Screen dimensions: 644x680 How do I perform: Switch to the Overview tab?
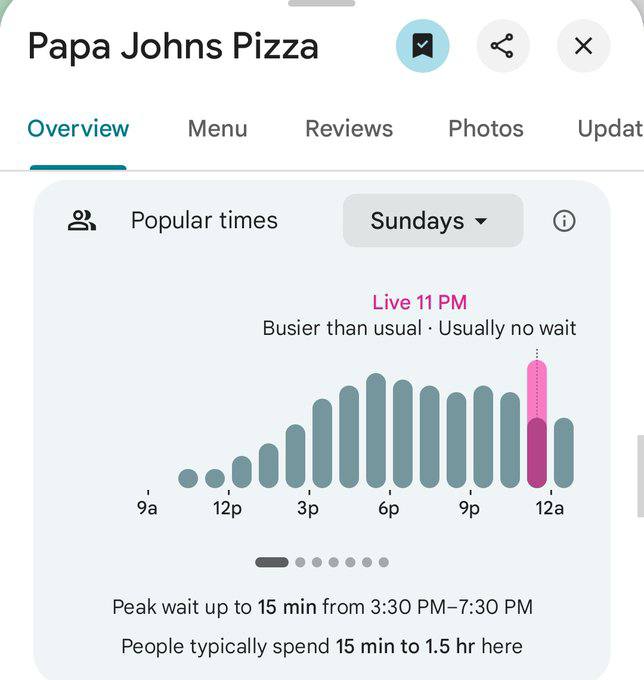pyautogui.click(x=78, y=129)
